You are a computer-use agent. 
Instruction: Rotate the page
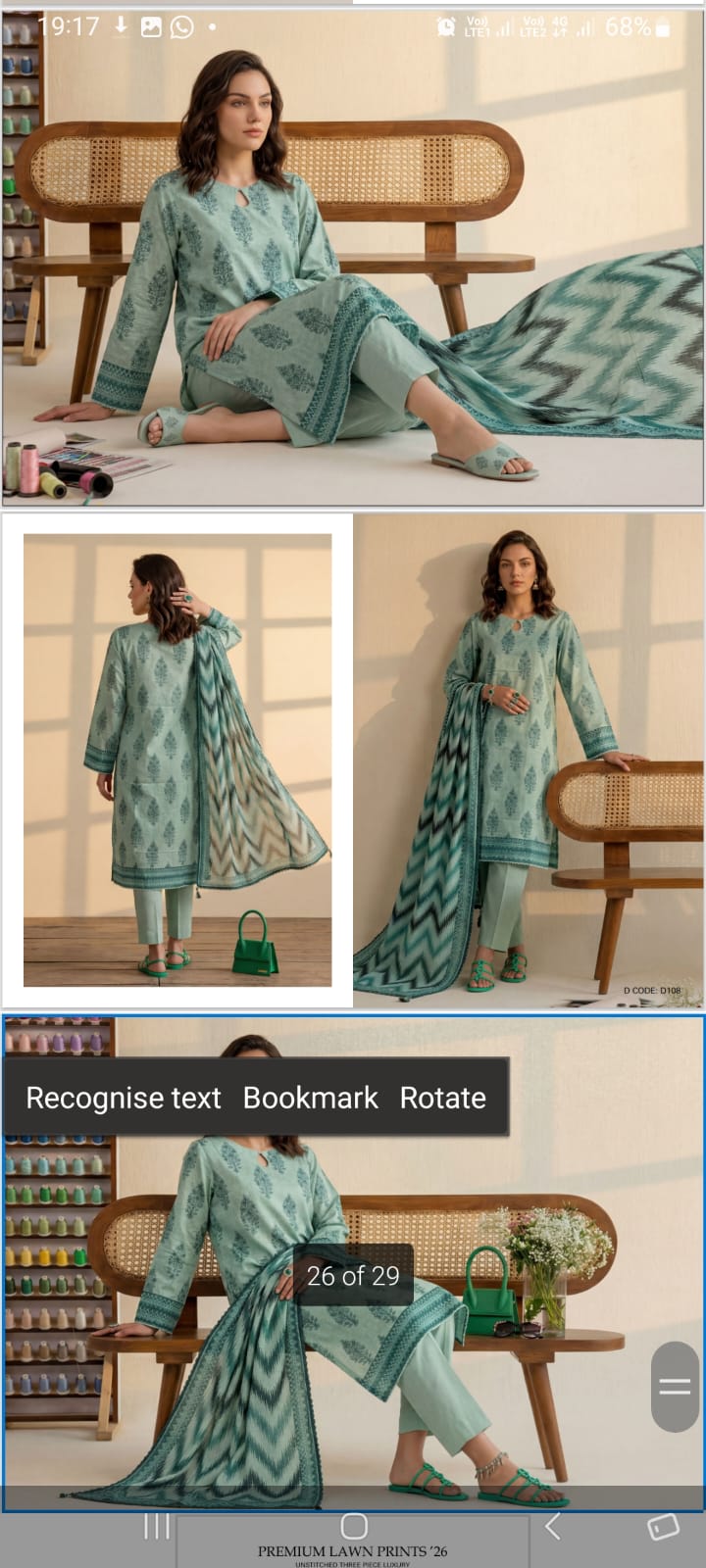click(x=442, y=1098)
